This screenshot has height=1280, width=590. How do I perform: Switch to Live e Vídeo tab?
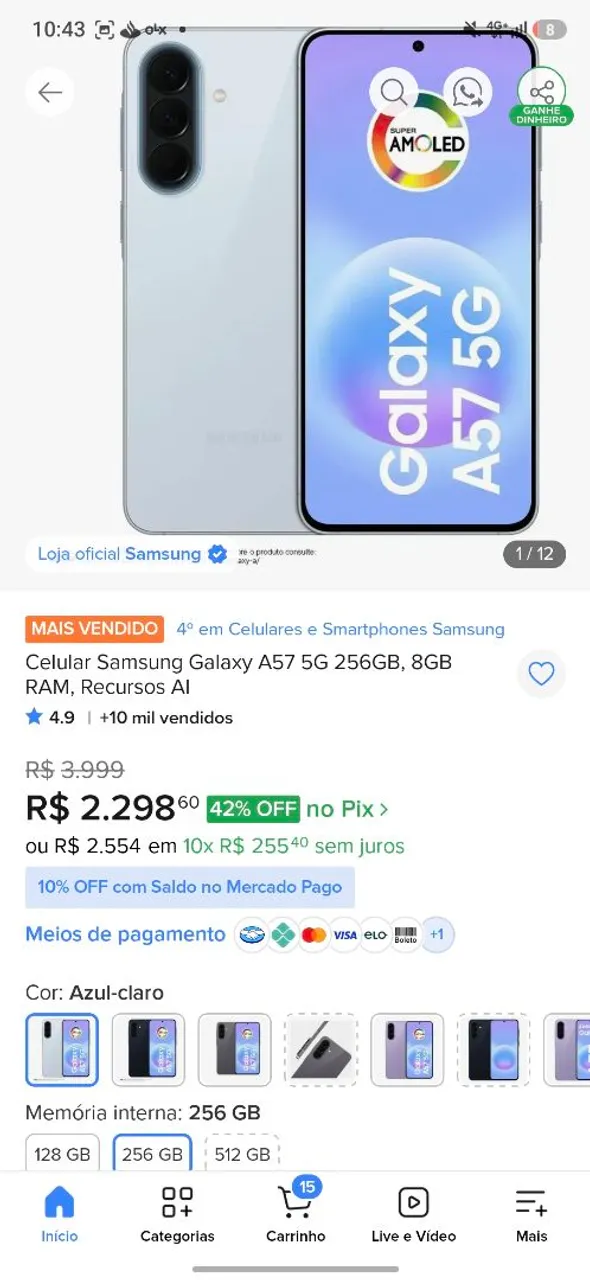(x=413, y=1213)
